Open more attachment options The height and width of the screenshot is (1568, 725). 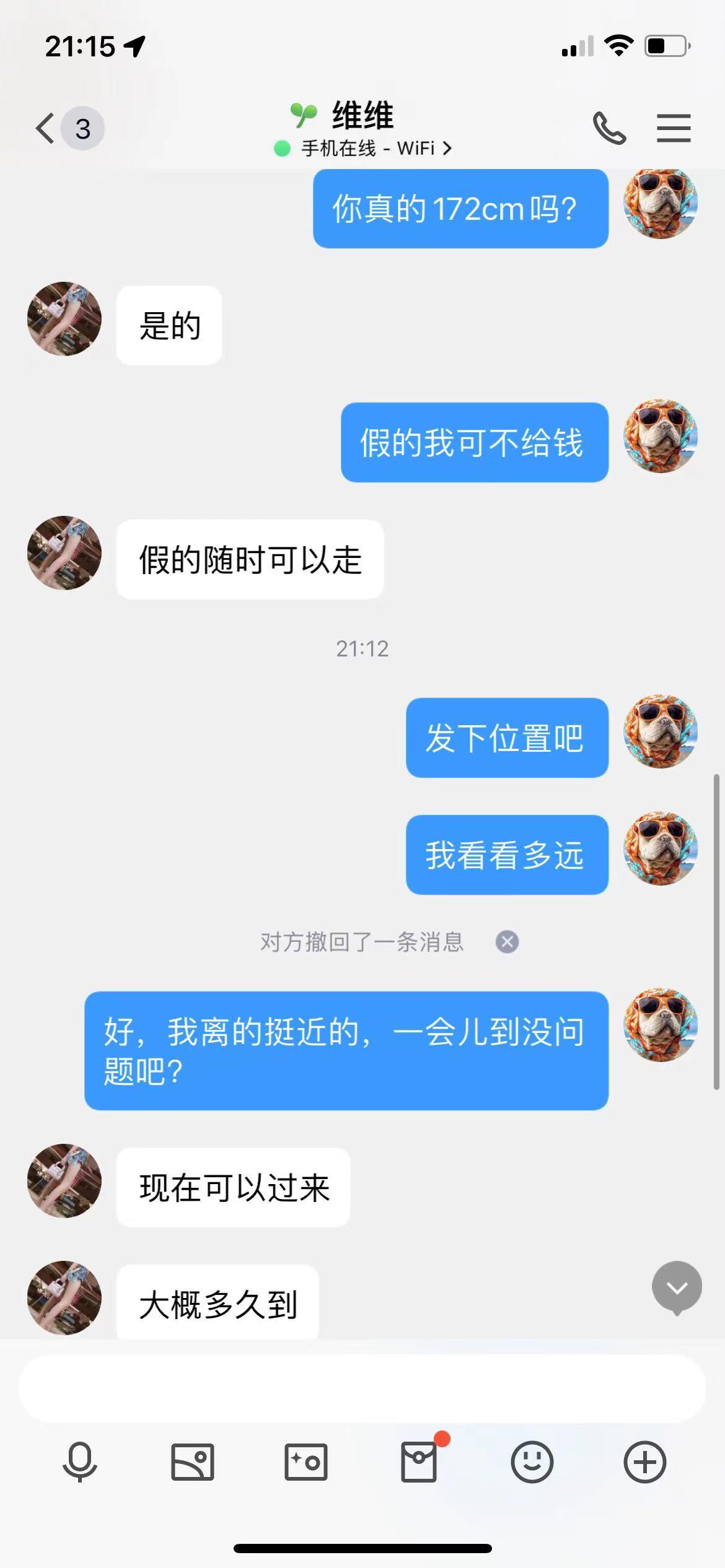(x=644, y=1462)
